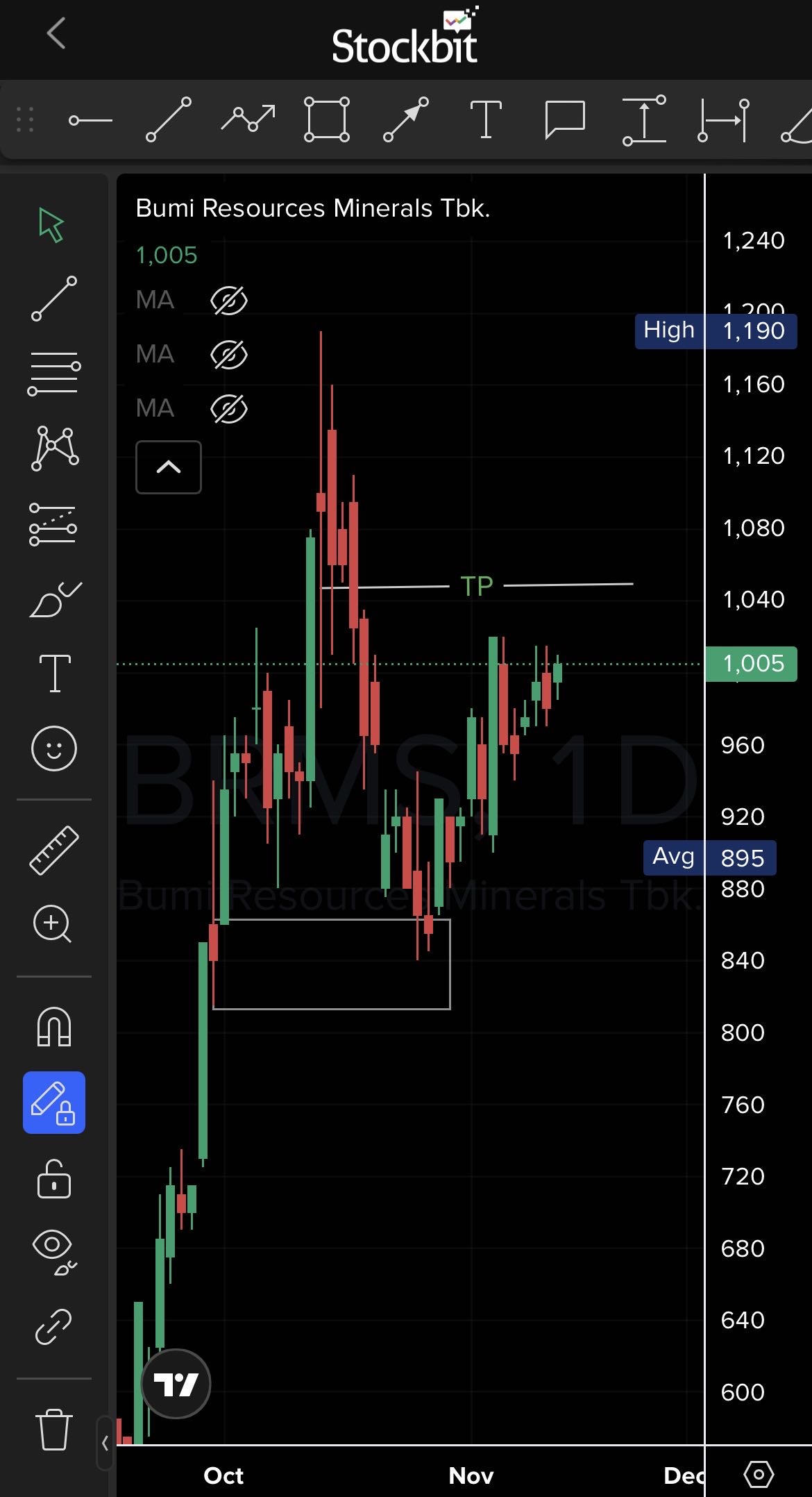Open chart settings hexagon icon
Viewport: 812px width, 1497px height.
759,1473
